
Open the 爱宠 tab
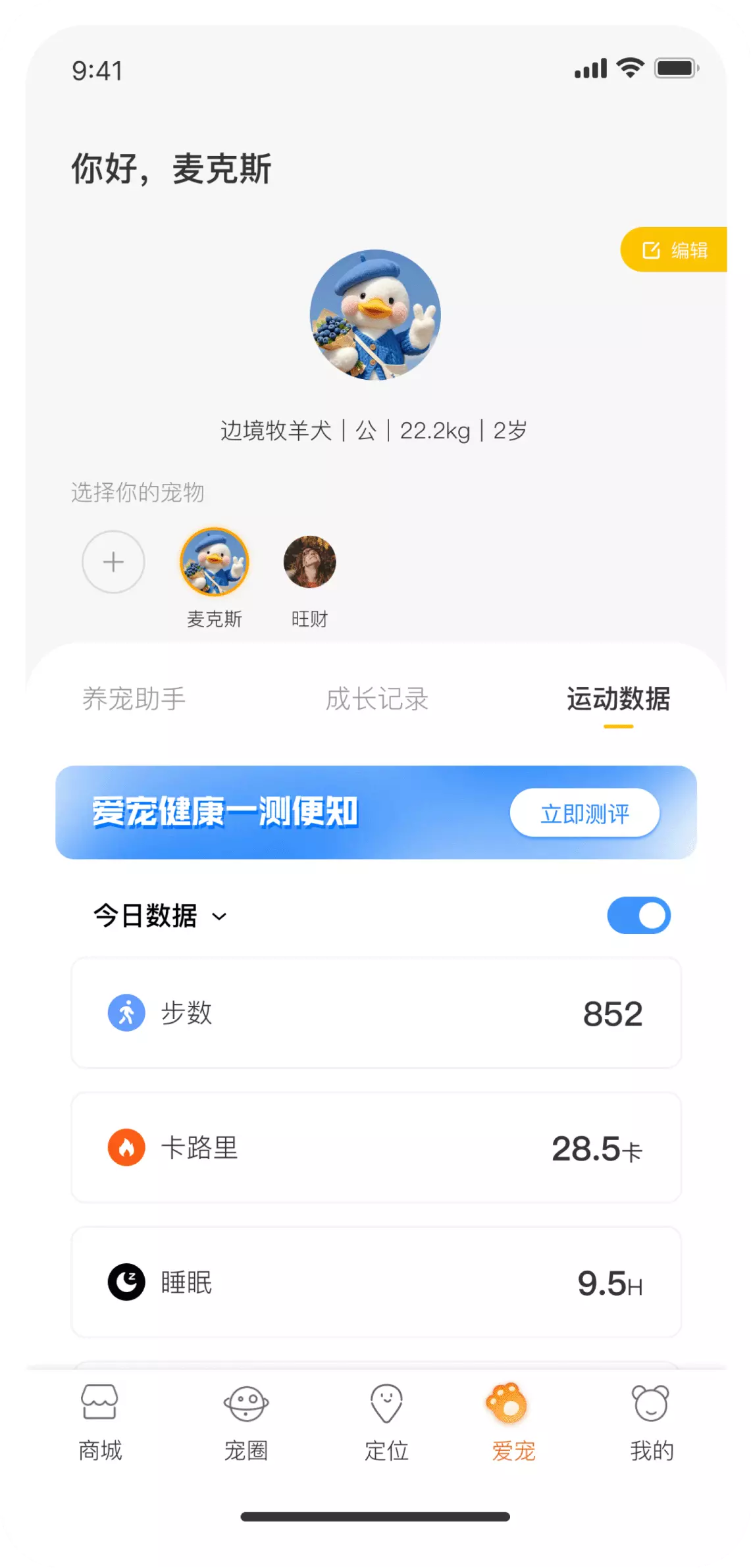click(513, 1422)
